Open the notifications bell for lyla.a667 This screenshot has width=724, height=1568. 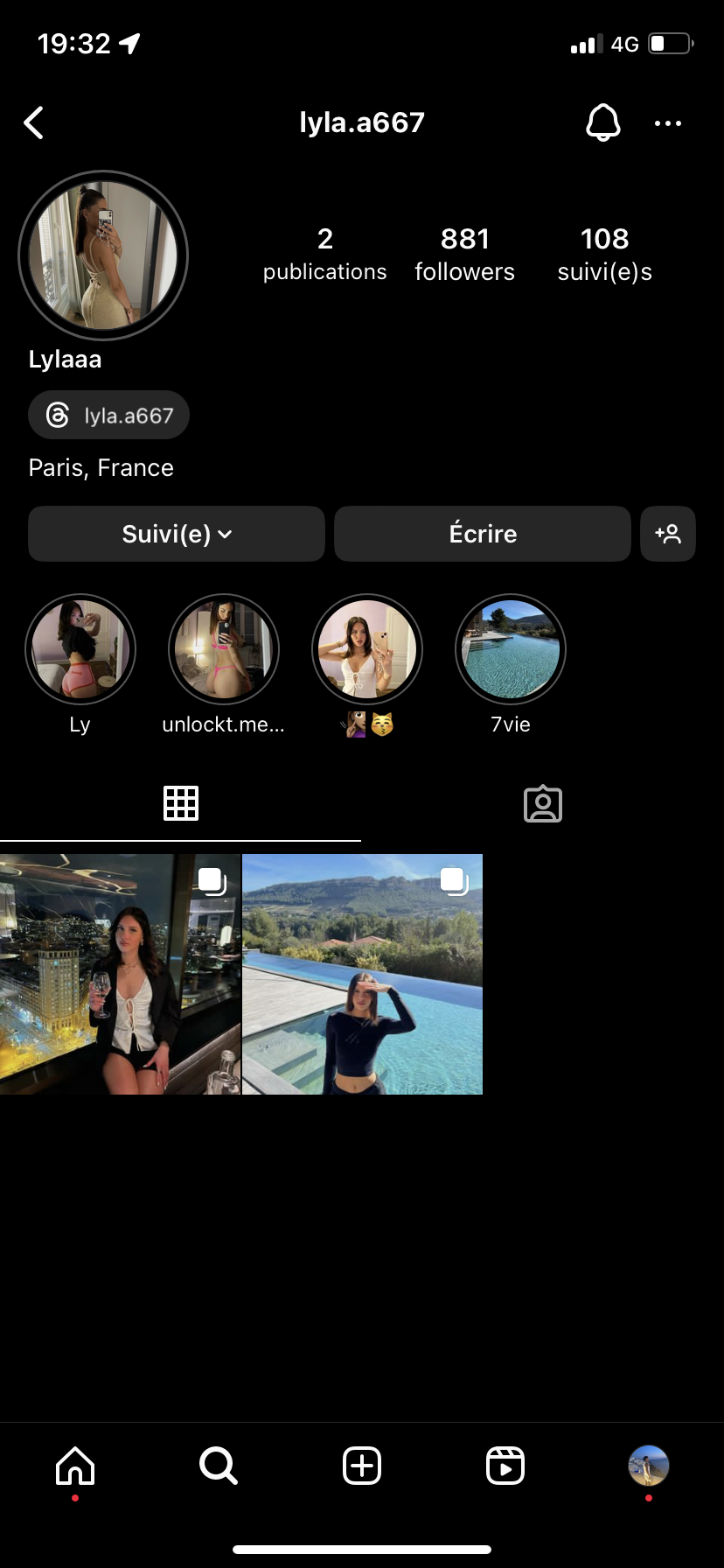tap(602, 123)
